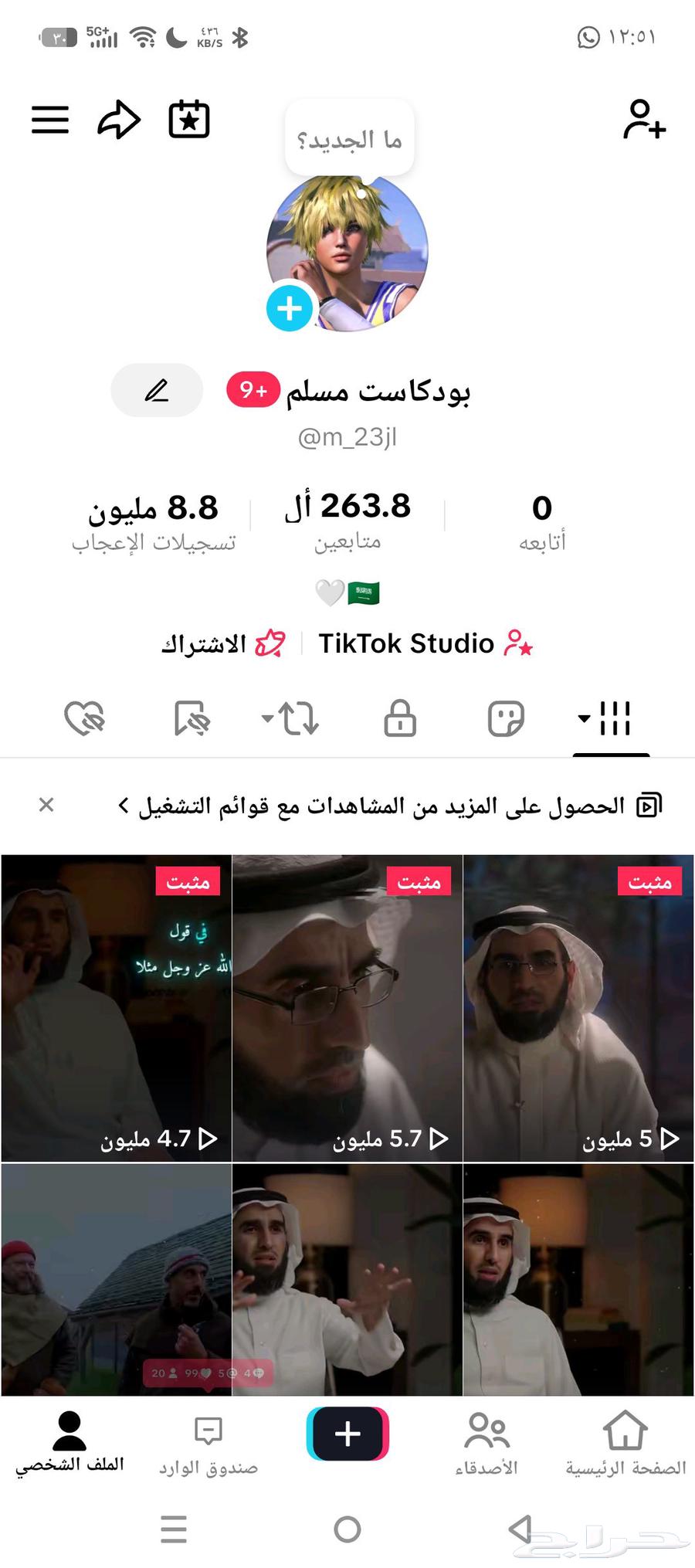
Task: Open the hamburger menu at top left
Action: (x=49, y=120)
